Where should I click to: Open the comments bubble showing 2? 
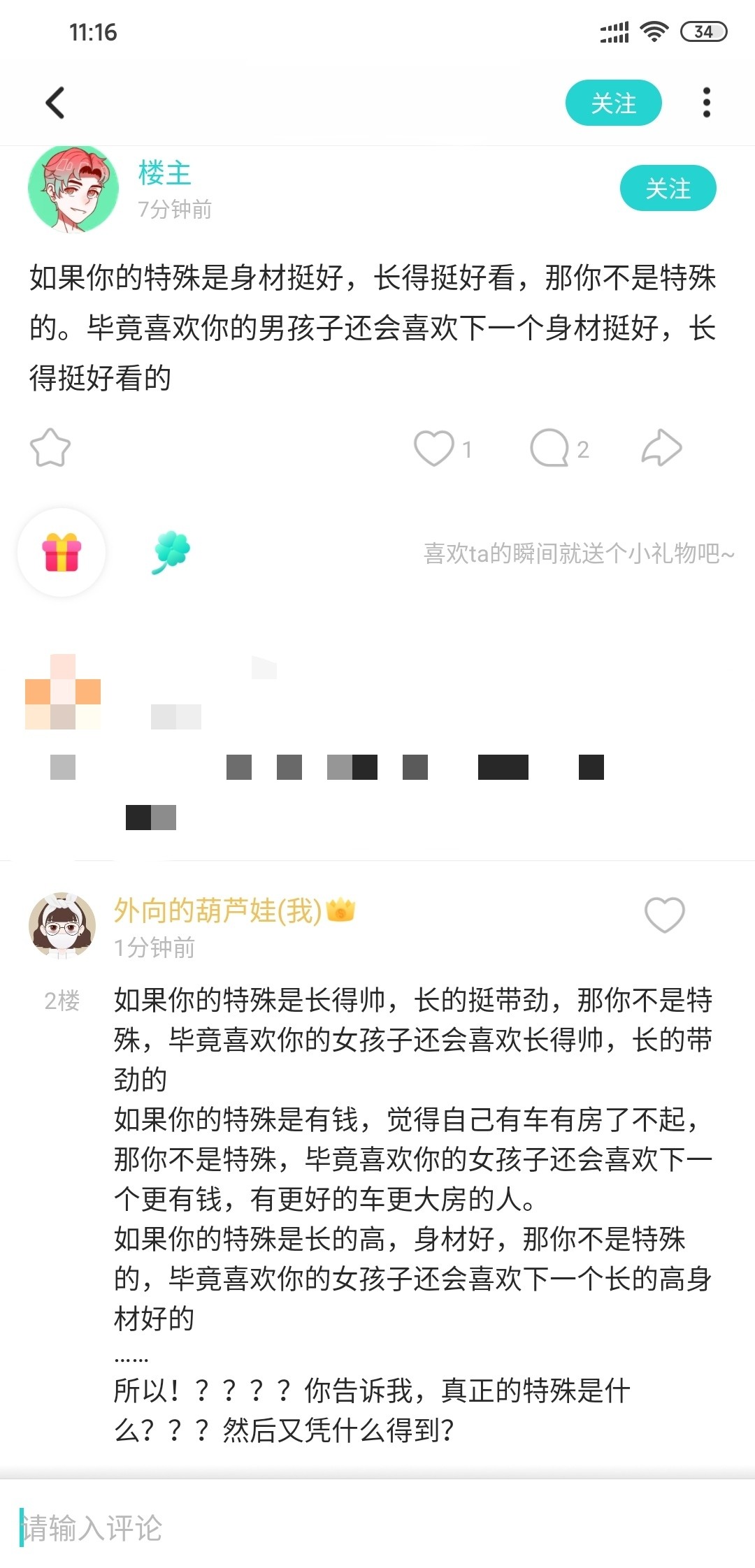tap(550, 448)
